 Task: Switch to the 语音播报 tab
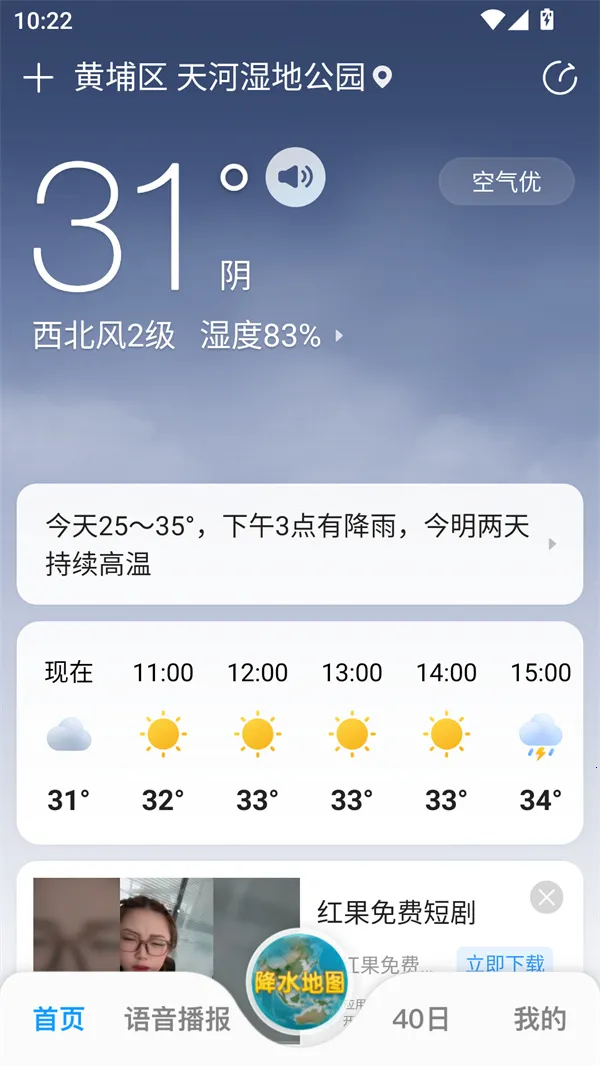point(177,1019)
